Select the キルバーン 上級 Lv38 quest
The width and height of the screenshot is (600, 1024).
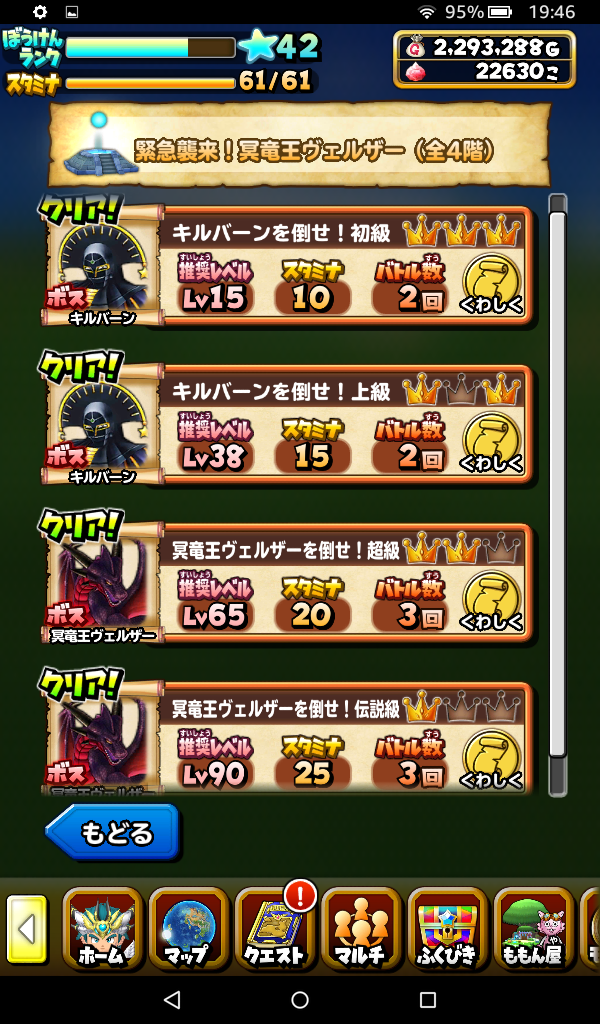300,426
